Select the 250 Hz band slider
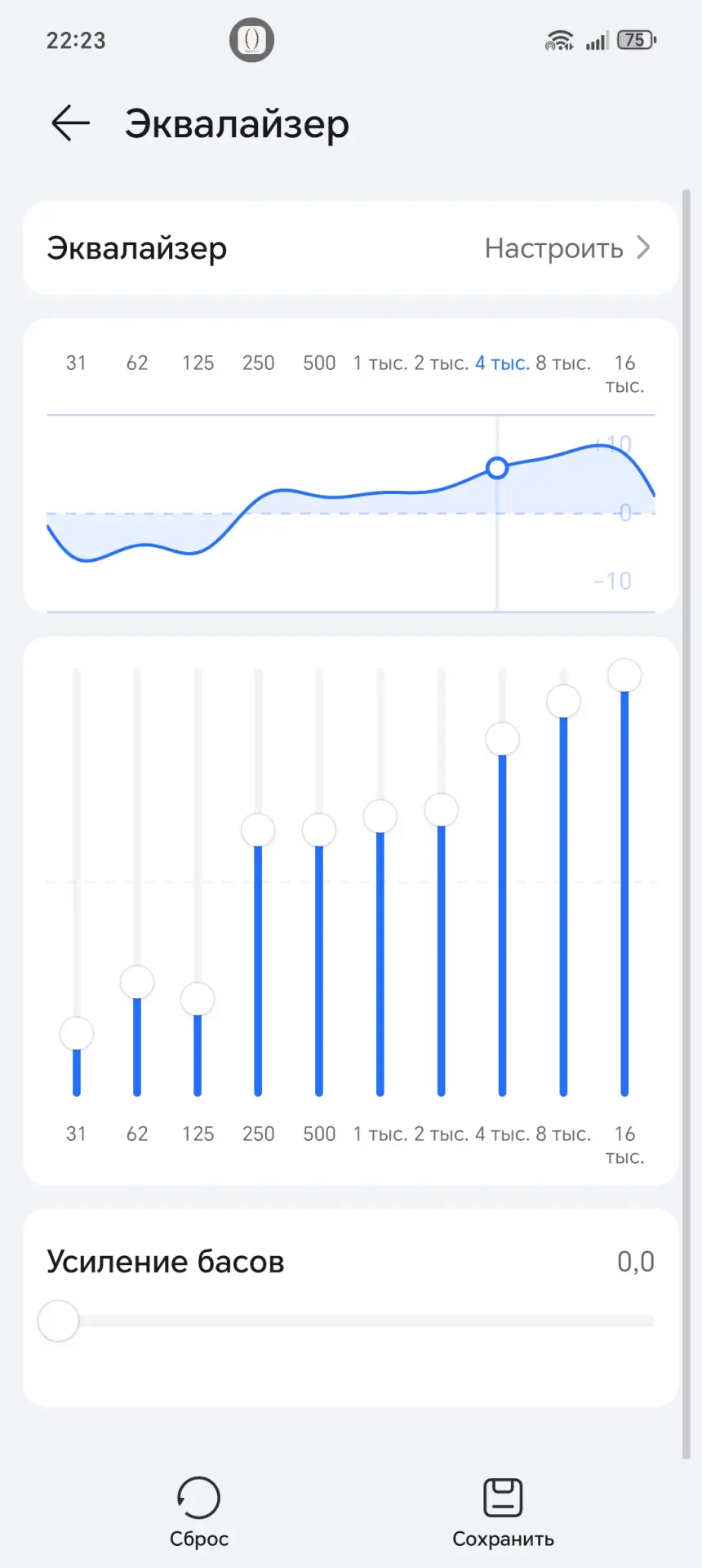 (258, 831)
